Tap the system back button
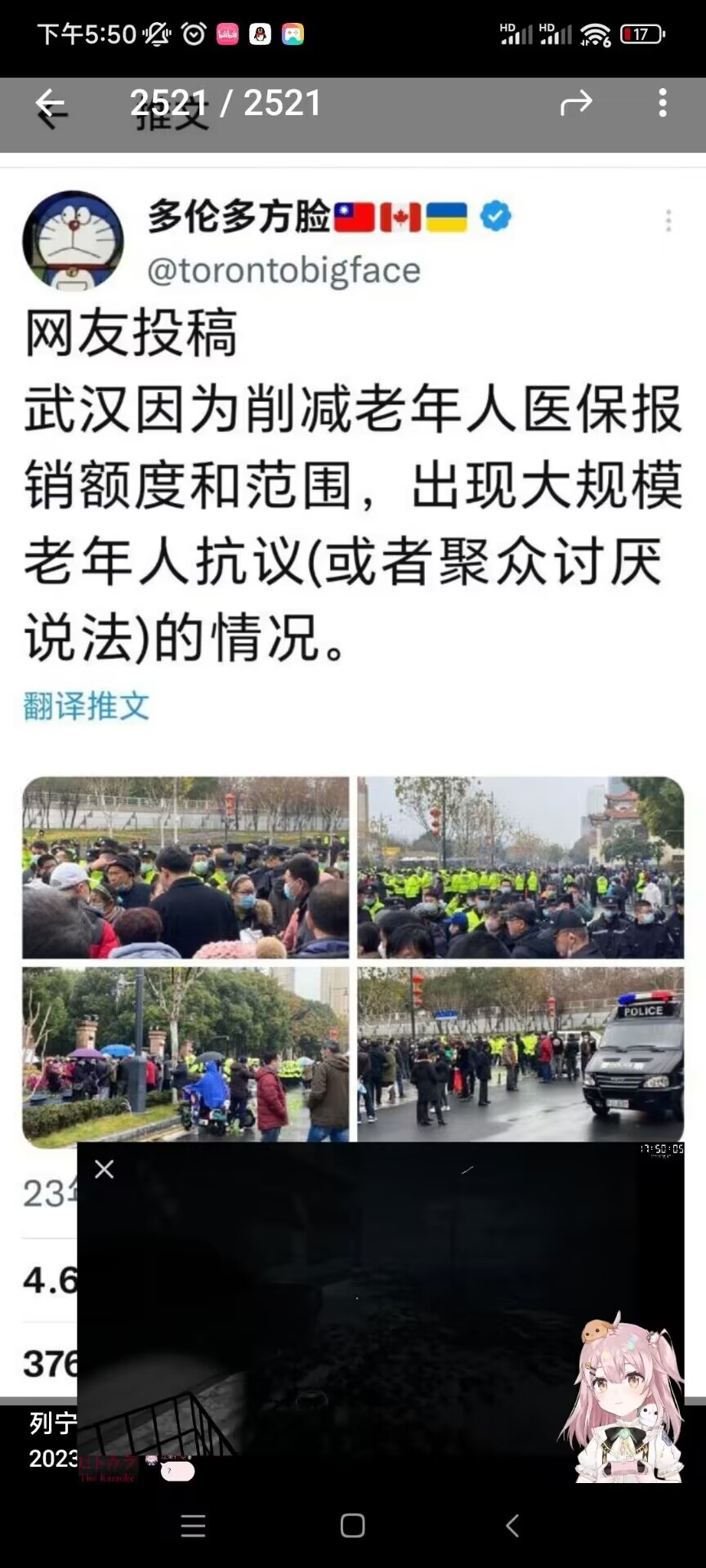 pos(512,1526)
